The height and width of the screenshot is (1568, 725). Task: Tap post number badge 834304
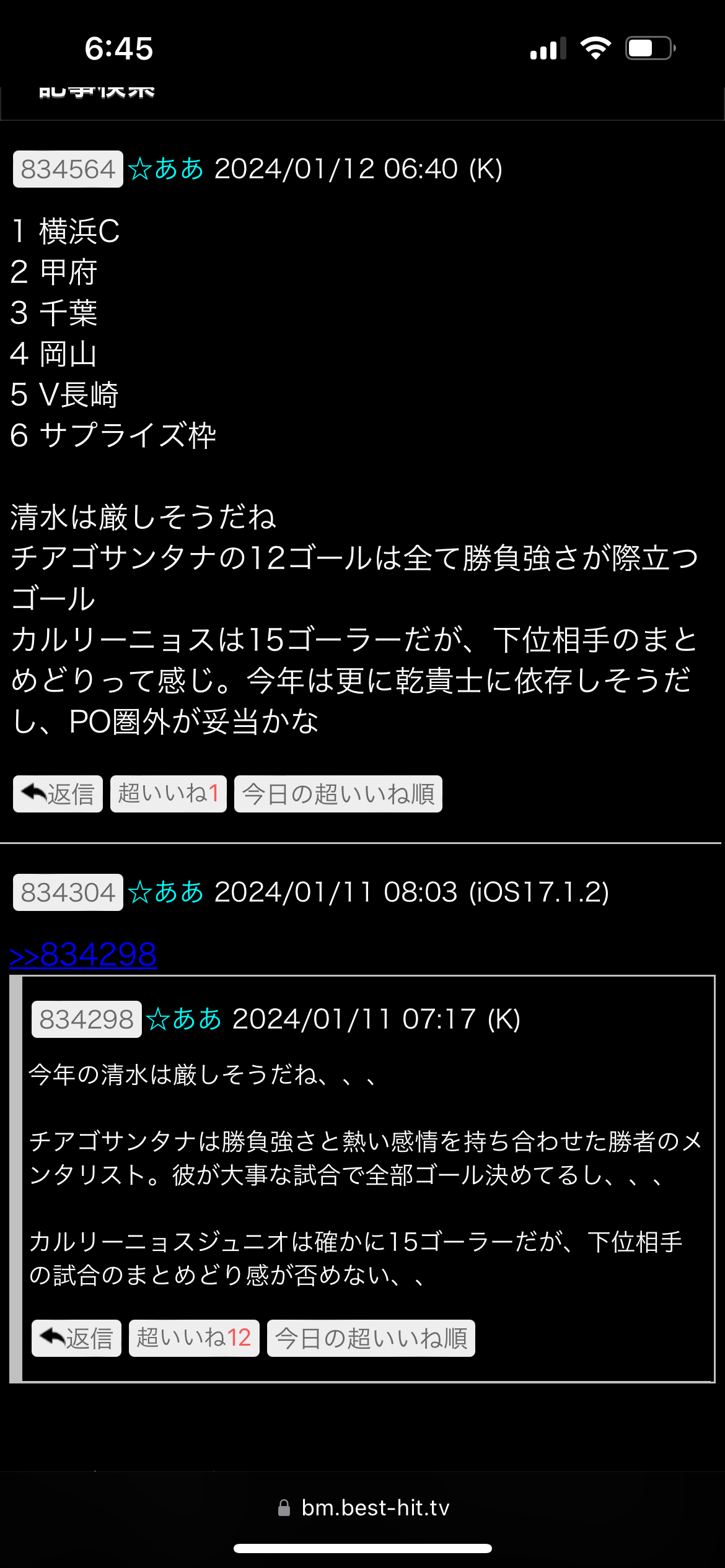68,892
